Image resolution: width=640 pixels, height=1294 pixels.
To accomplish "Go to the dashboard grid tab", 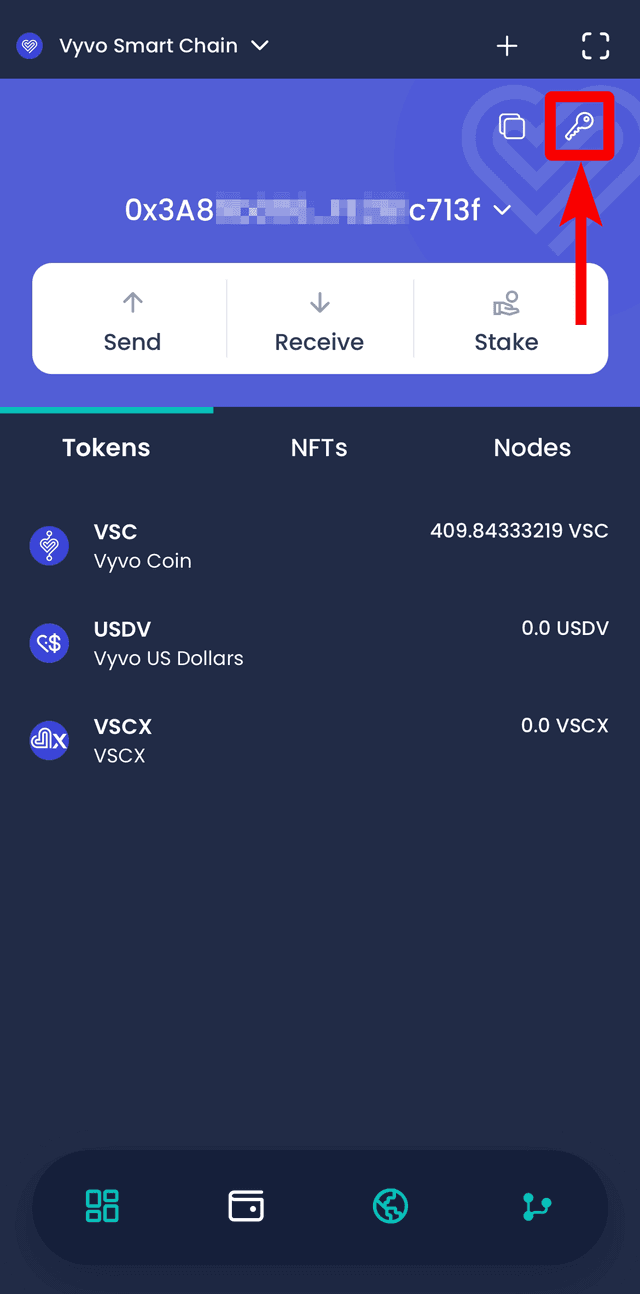I will point(102,1206).
